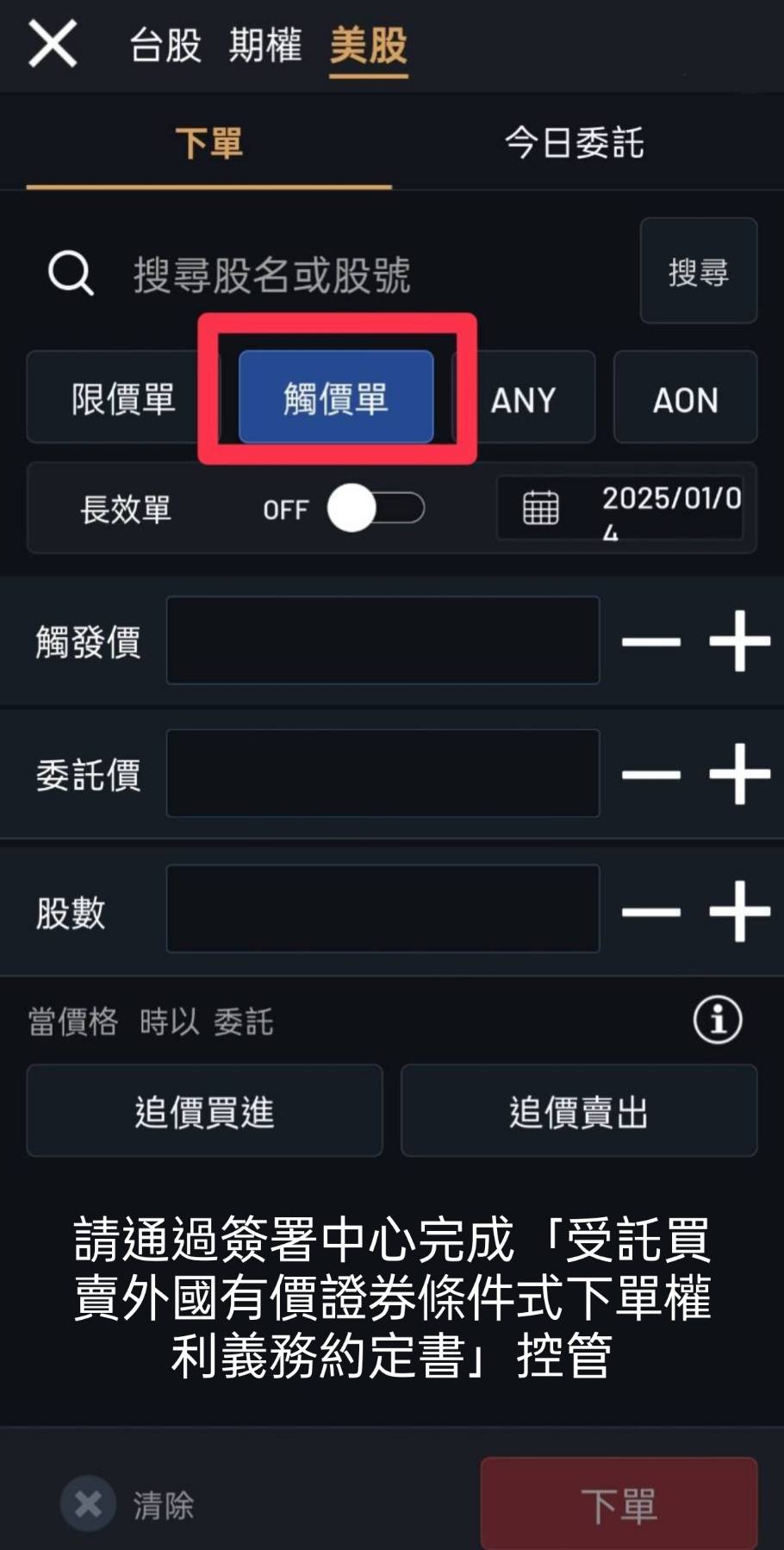The width and height of the screenshot is (784, 1550).
Task: Tap the magnifier search icon
Action: [x=69, y=274]
